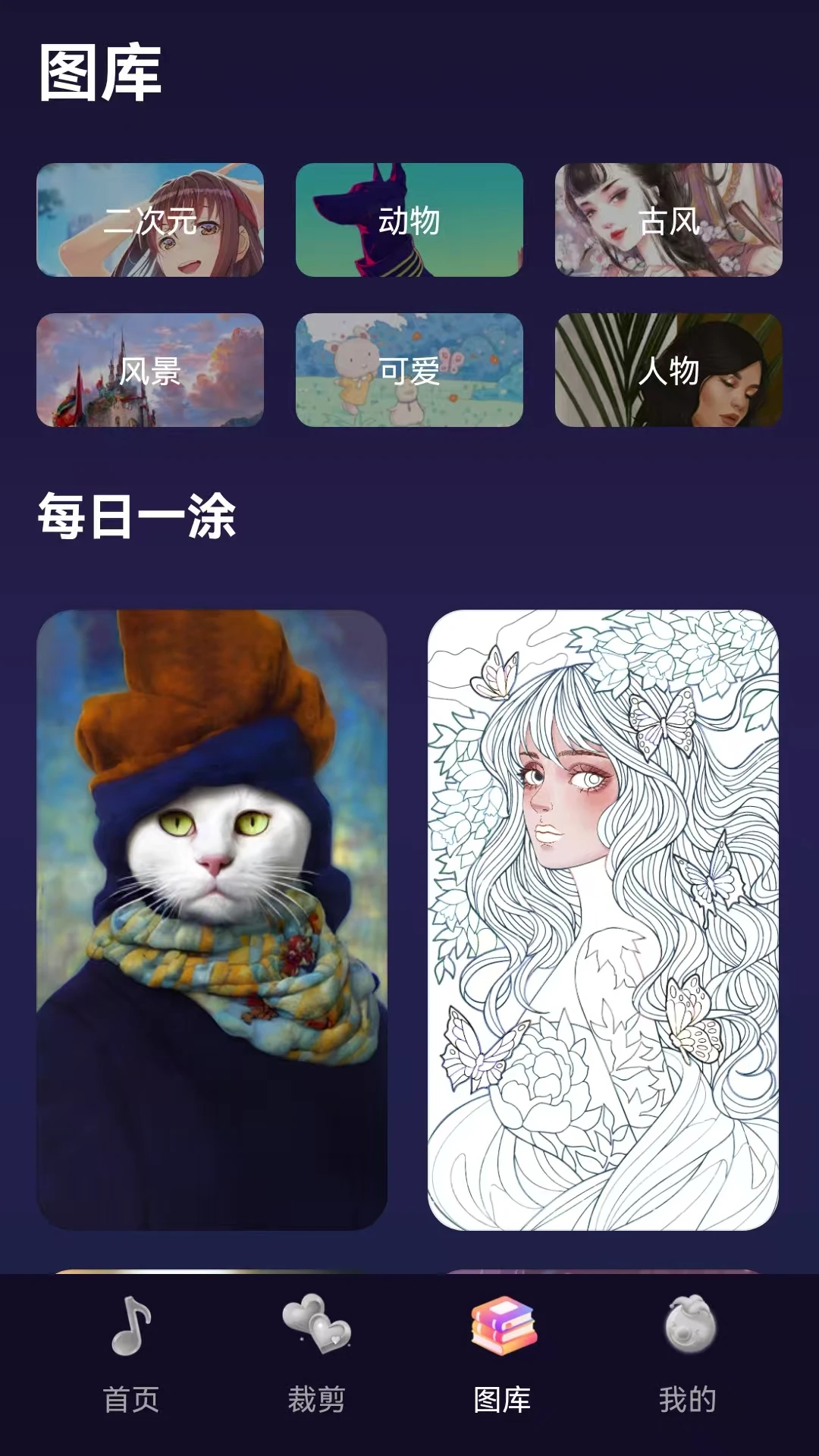Open the 动物 category
This screenshot has width=819, height=1456.
[x=409, y=220]
